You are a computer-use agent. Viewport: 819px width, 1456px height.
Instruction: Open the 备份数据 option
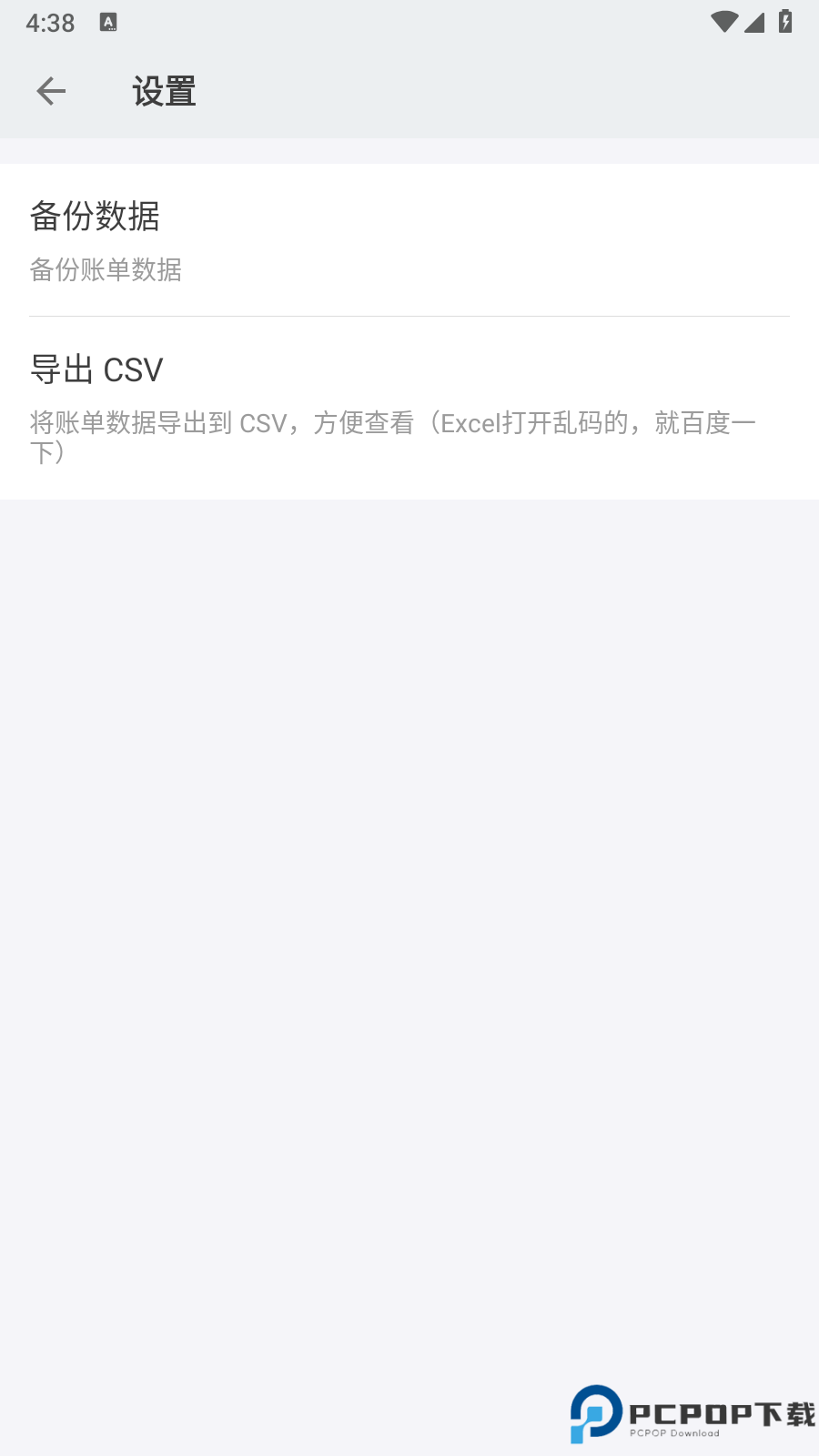click(x=409, y=240)
